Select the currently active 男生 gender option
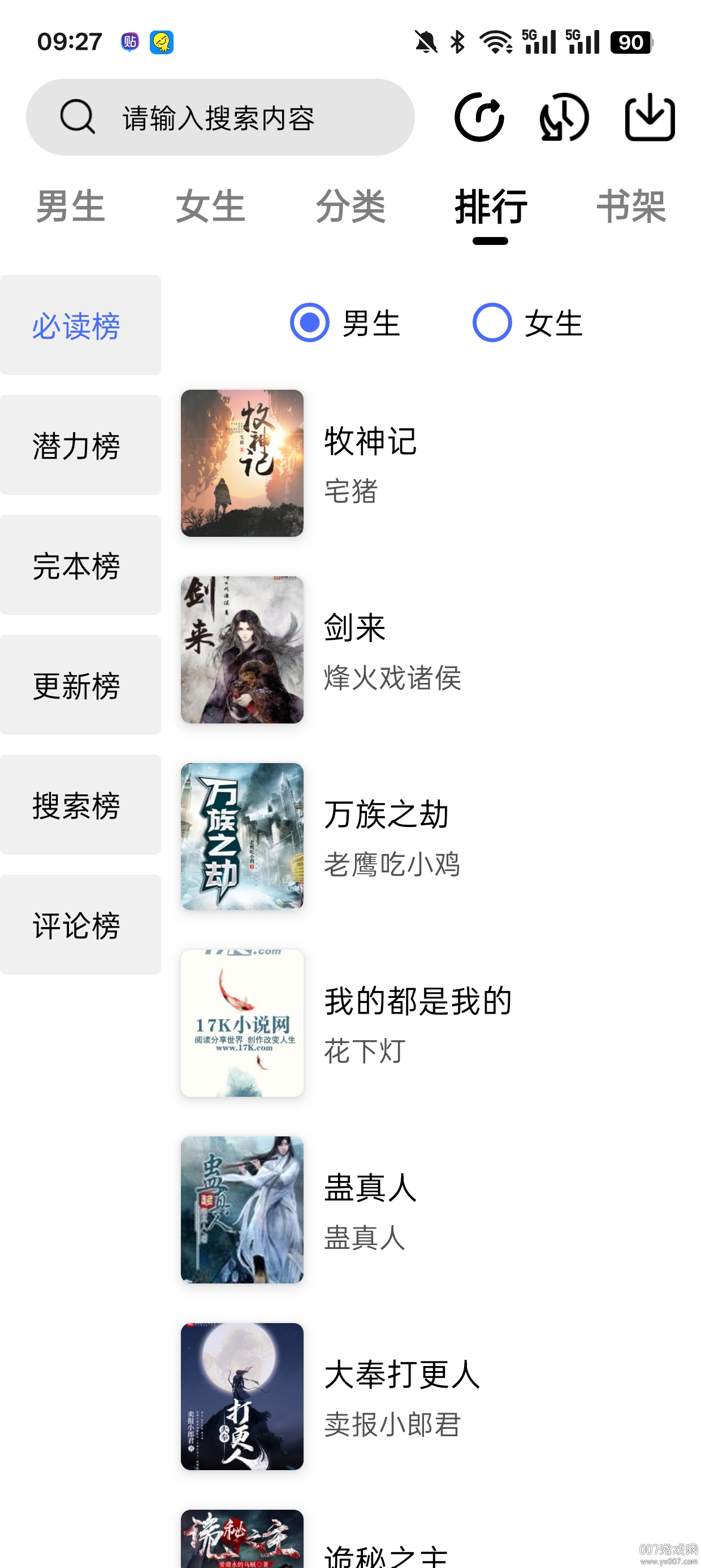This screenshot has width=701, height=1568. pyautogui.click(x=310, y=323)
